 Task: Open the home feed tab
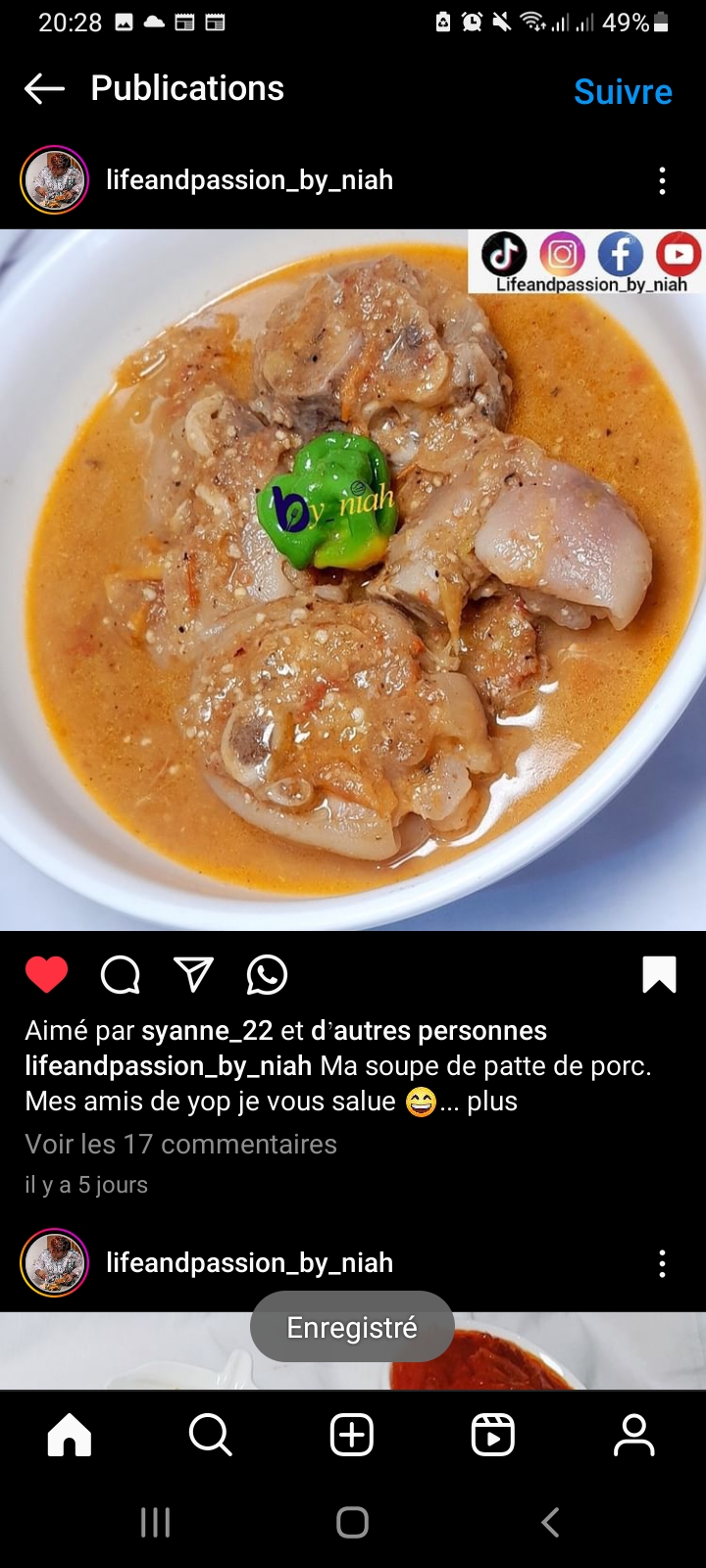70,1436
